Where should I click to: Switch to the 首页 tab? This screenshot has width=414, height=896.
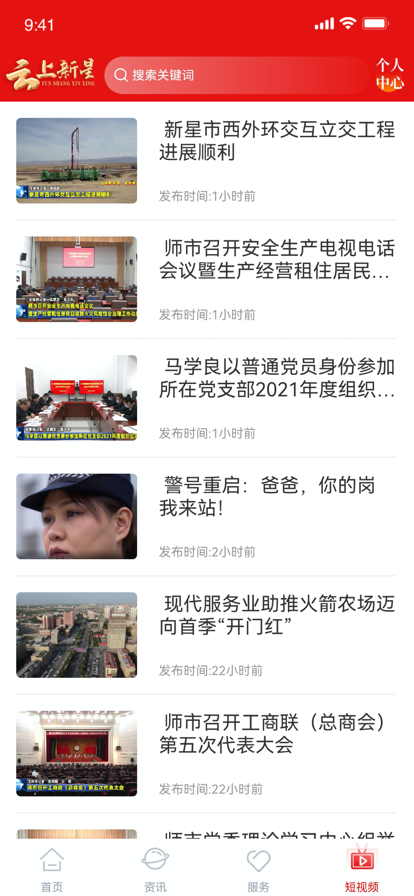tap(51, 869)
